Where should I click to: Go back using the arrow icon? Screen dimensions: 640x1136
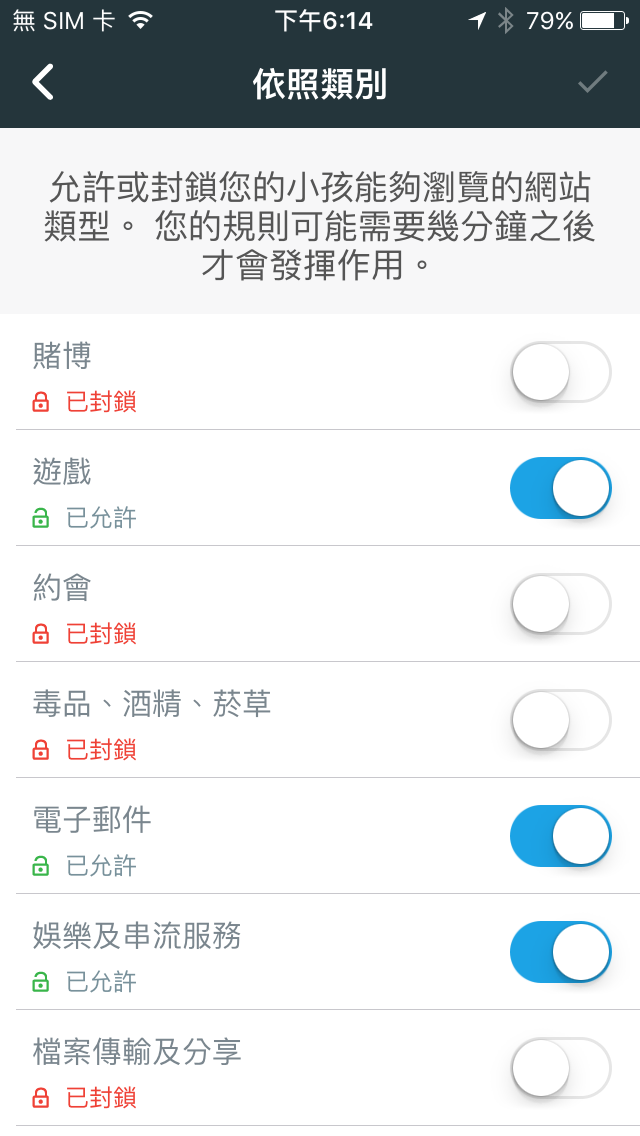point(43,82)
